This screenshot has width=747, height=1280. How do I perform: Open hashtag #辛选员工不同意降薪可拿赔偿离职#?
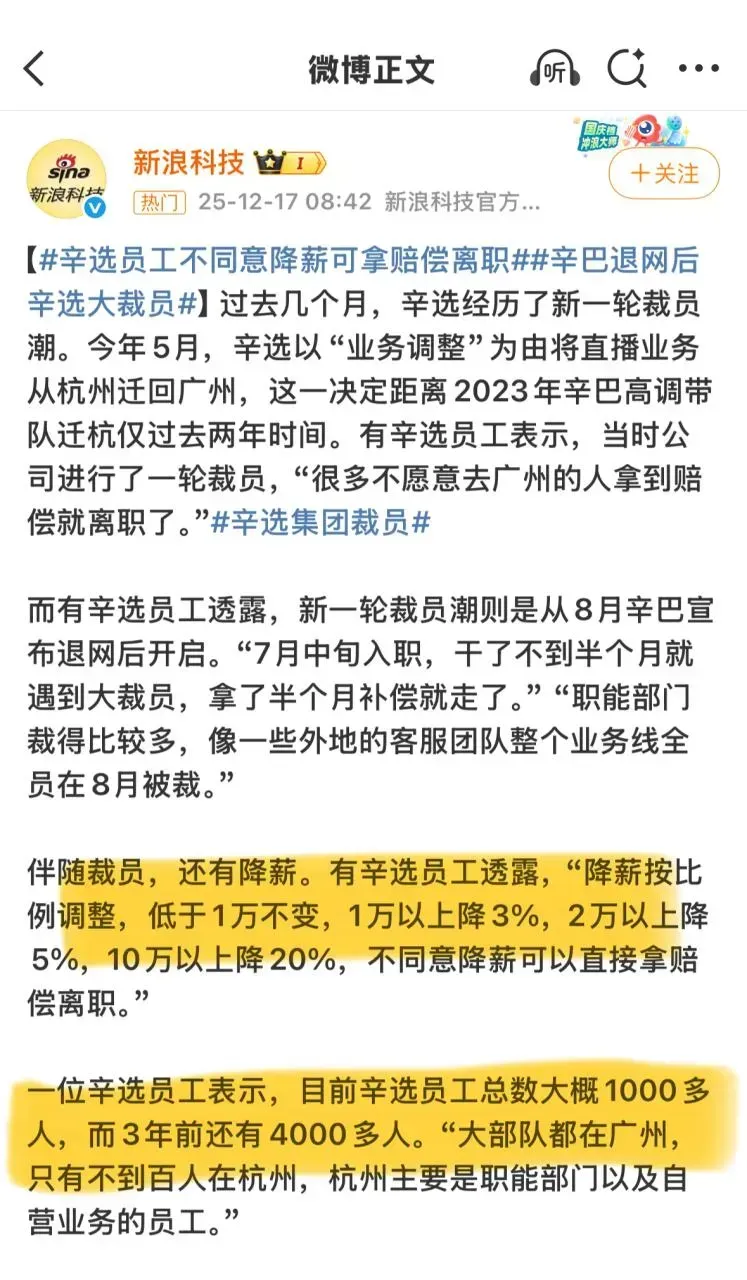coord(275,260)
